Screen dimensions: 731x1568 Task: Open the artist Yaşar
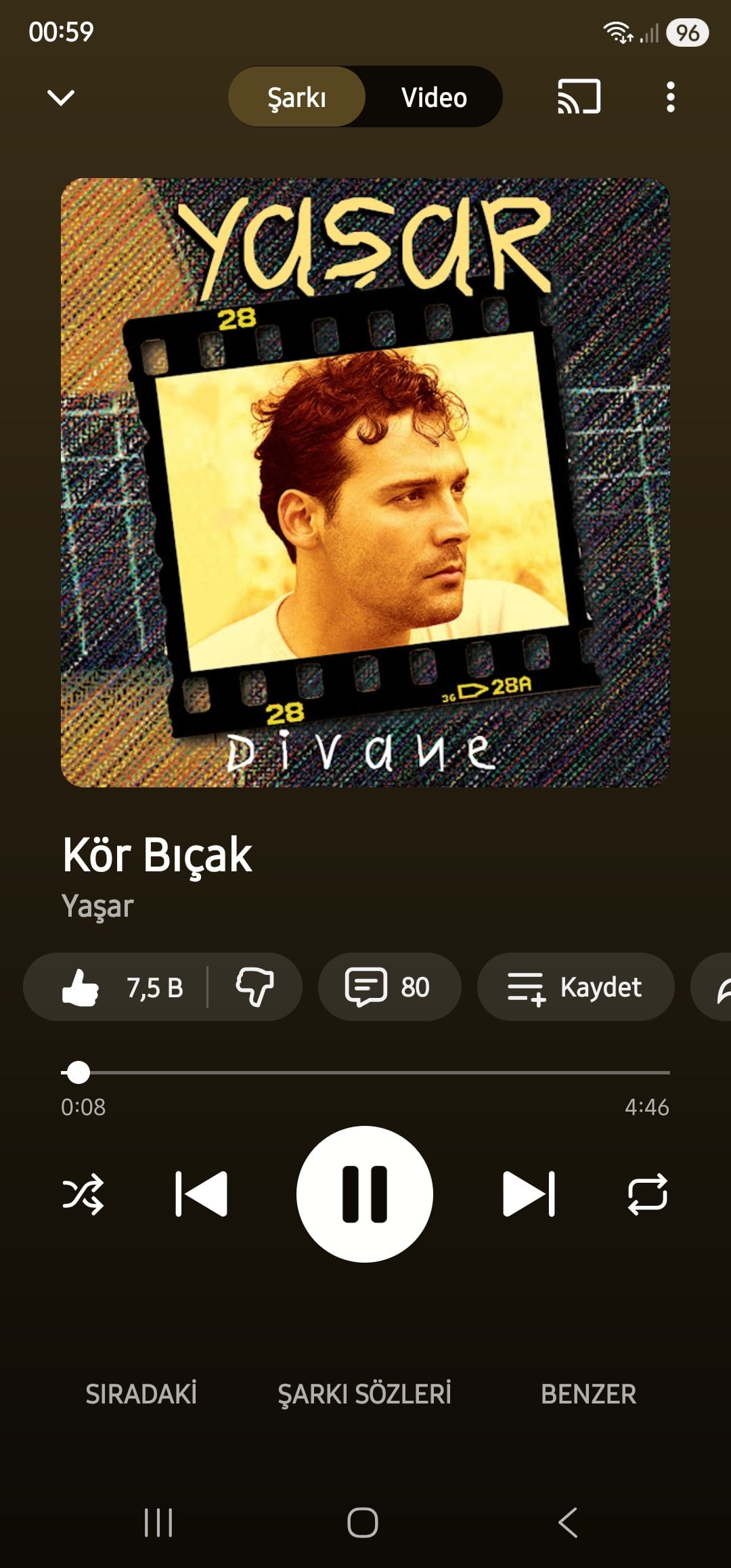(x=97, y=906)
